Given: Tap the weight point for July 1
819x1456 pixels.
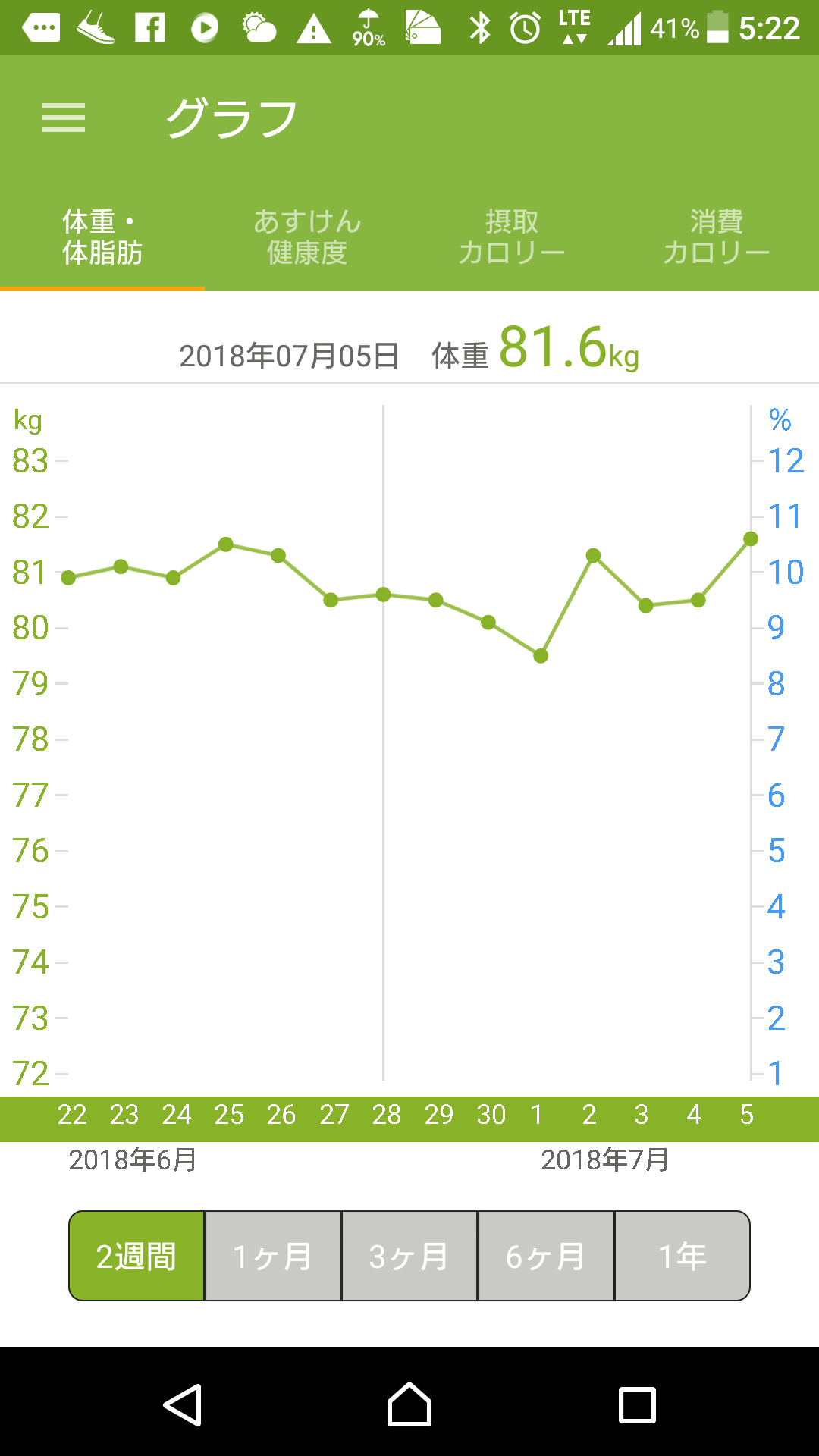Looking at the screenshot, I should pos(541,656).
